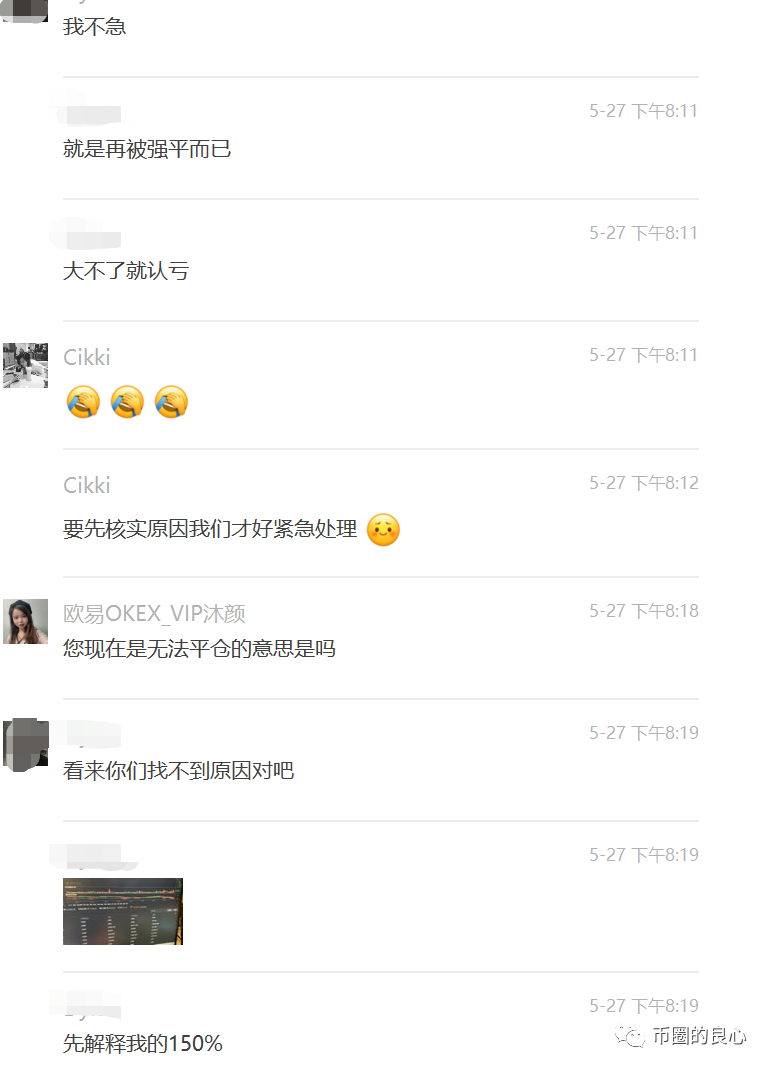Open the trading screen image thumbnail
The width and height of the screenshot is (771, 1069).
122,911
